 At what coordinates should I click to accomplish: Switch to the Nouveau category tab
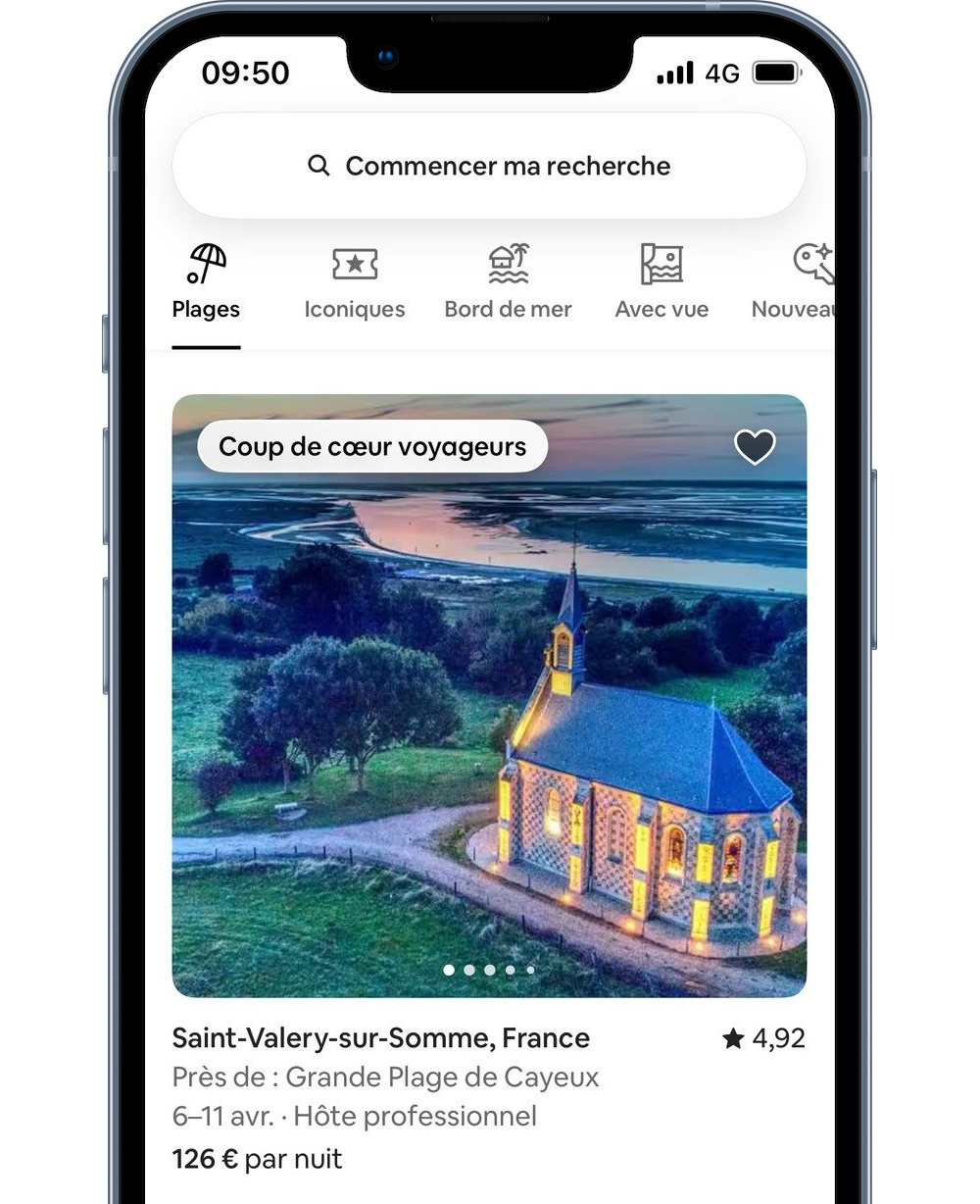coord(796,283)
